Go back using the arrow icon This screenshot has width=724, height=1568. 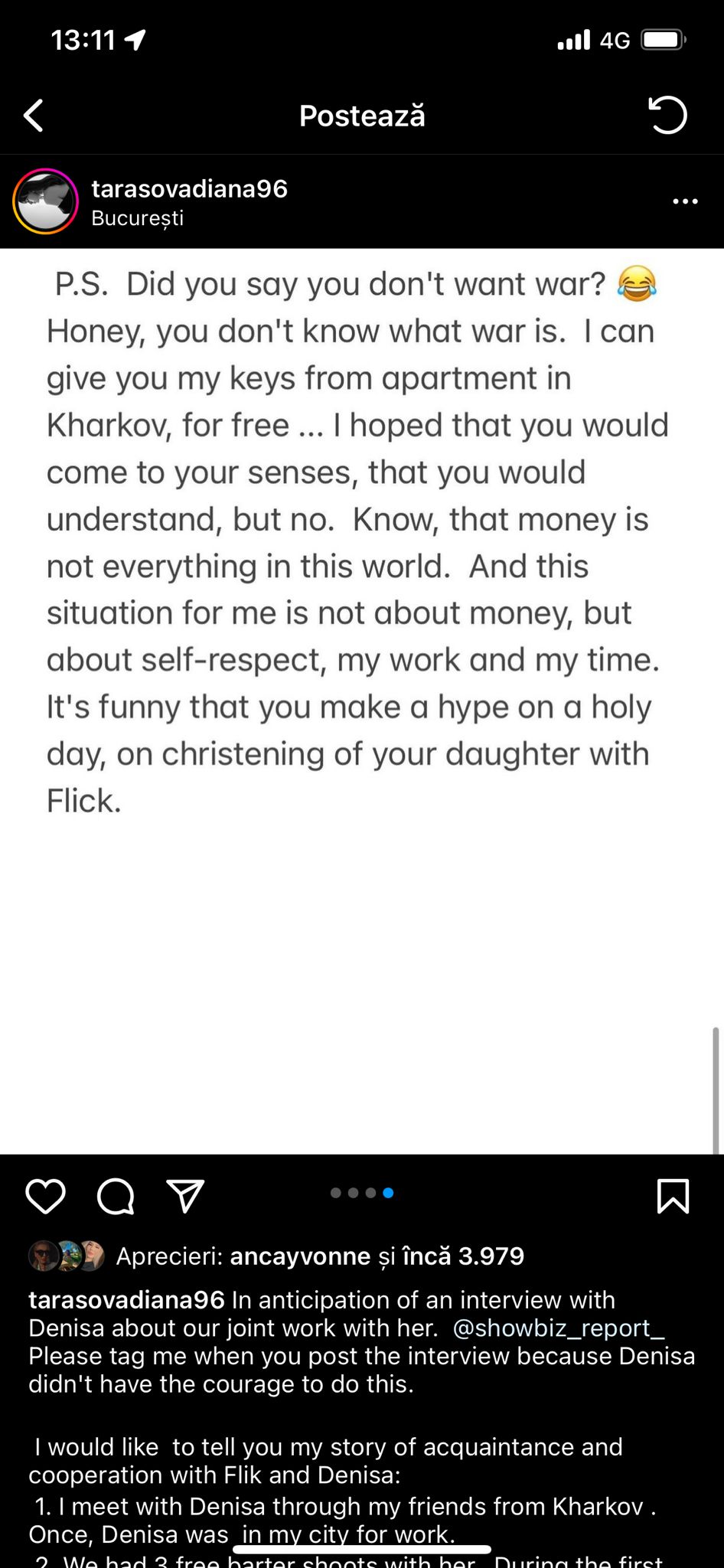34,116
